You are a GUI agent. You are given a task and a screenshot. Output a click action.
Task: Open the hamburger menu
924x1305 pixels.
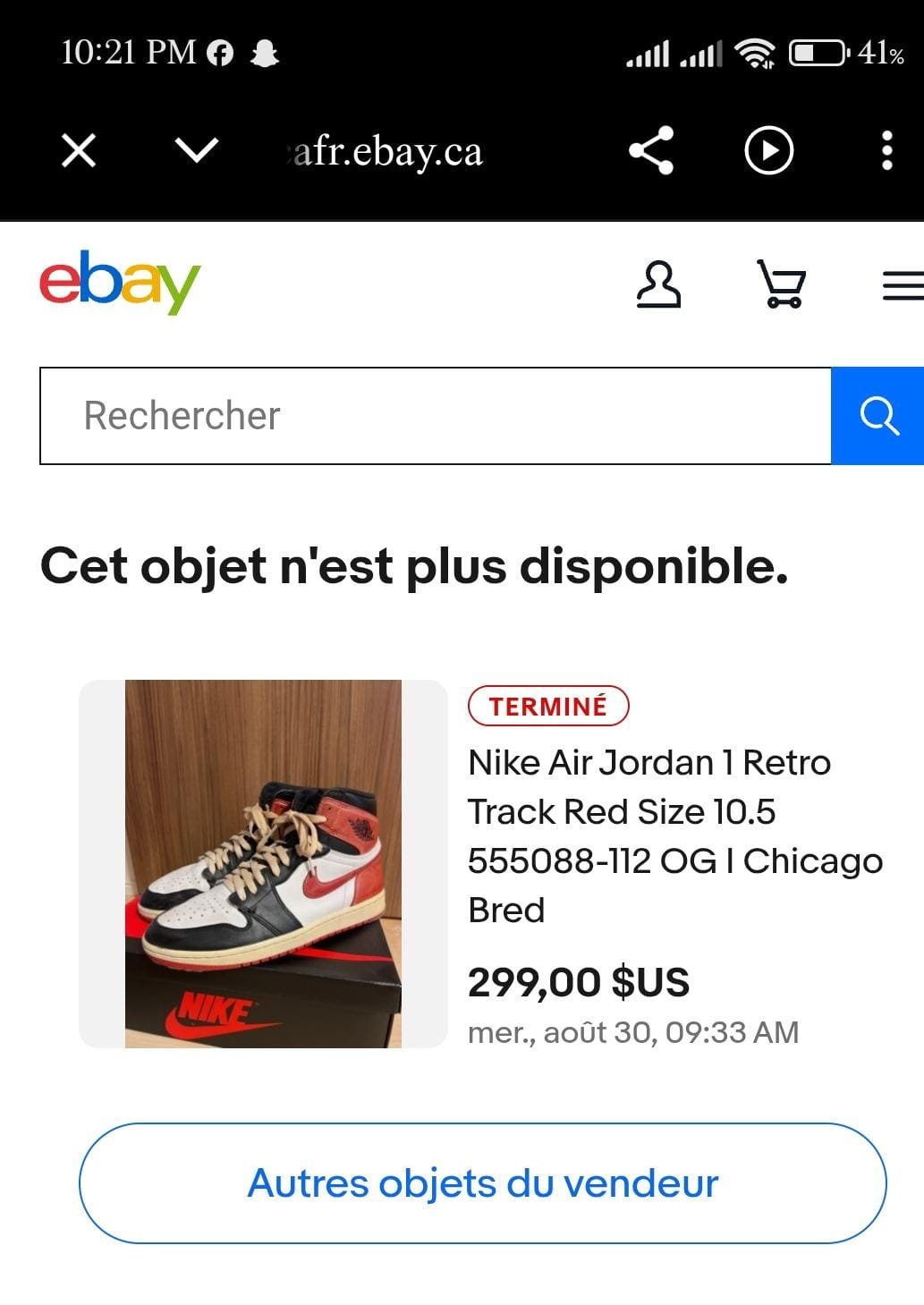coord(902,285)
